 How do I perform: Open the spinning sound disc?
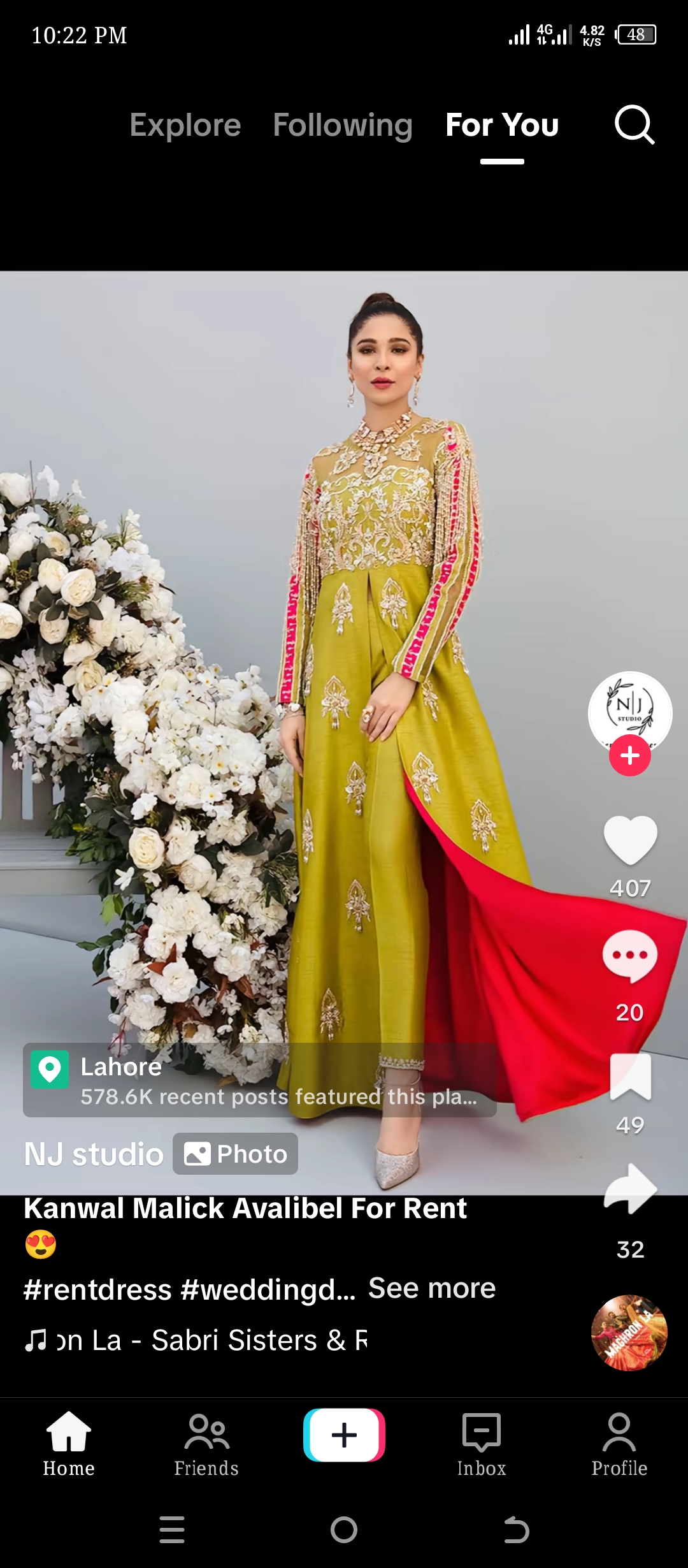pyautogui.click(x=629, y=1332)
